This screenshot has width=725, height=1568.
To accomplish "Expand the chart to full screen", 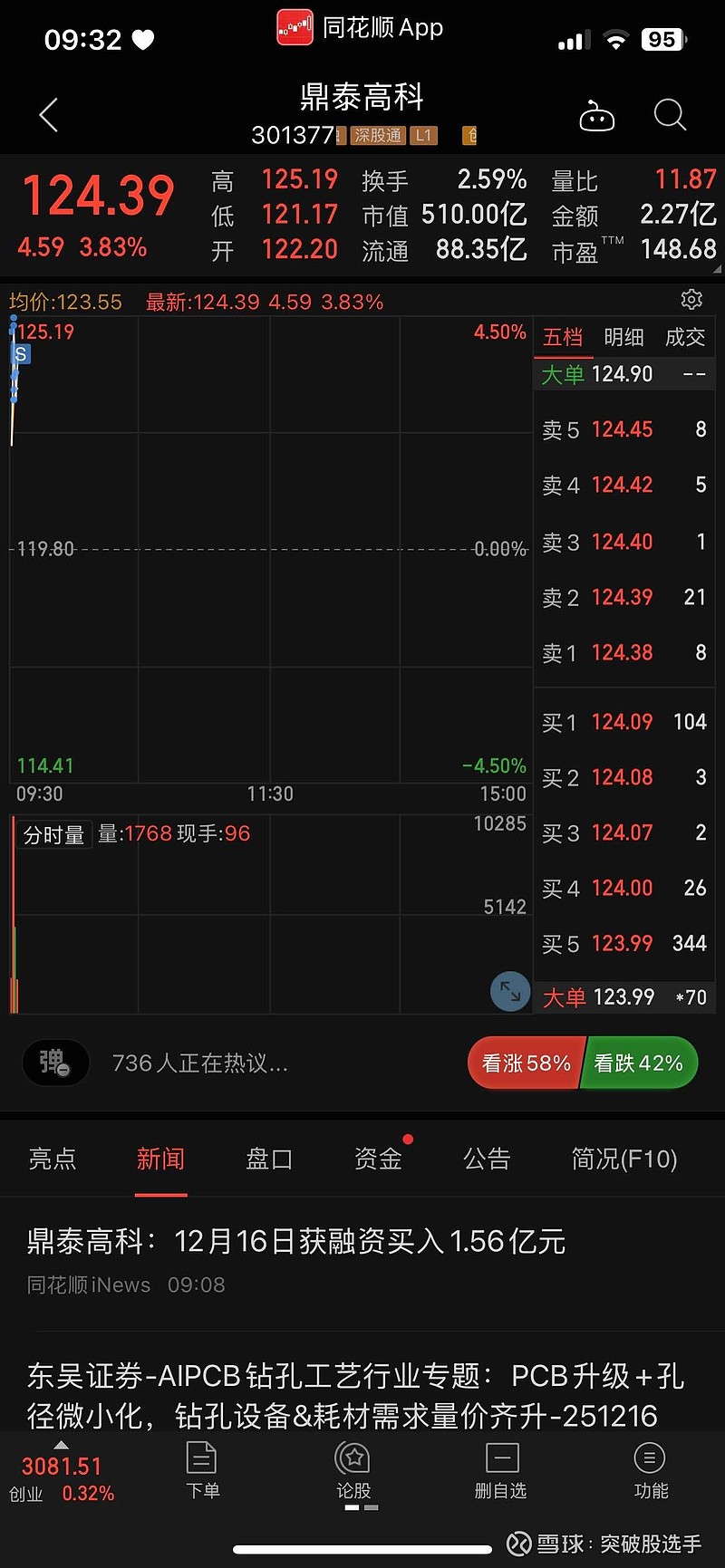I will point(510,991).
